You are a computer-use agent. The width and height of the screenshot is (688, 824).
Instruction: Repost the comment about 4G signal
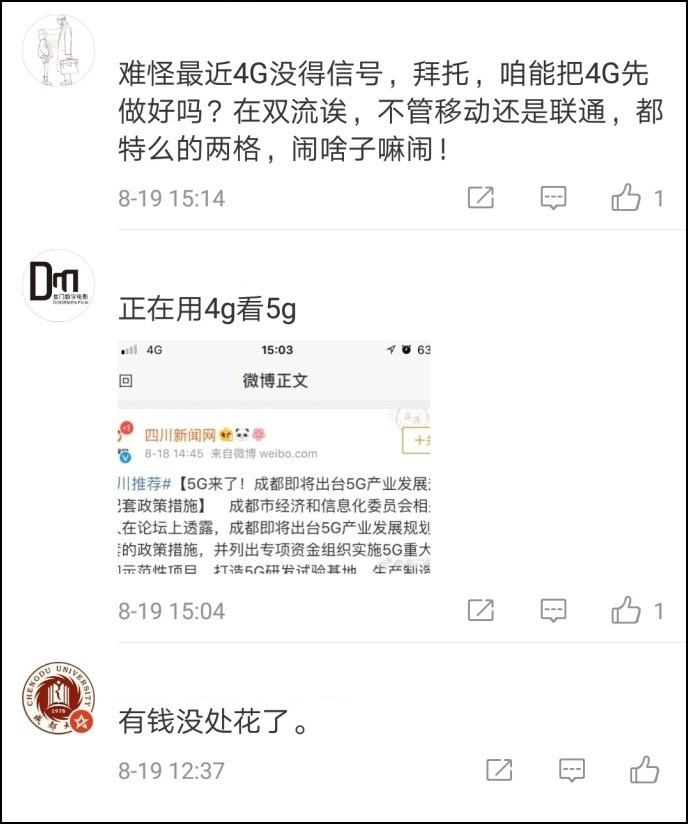[481, 198]
